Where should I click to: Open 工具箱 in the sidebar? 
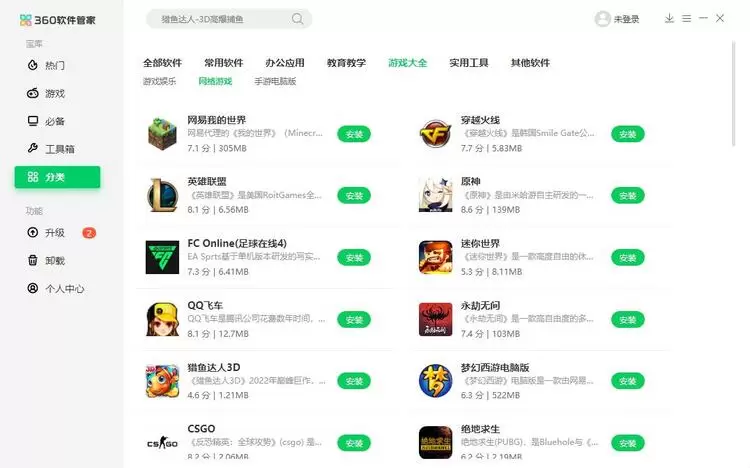click(59, 149)
